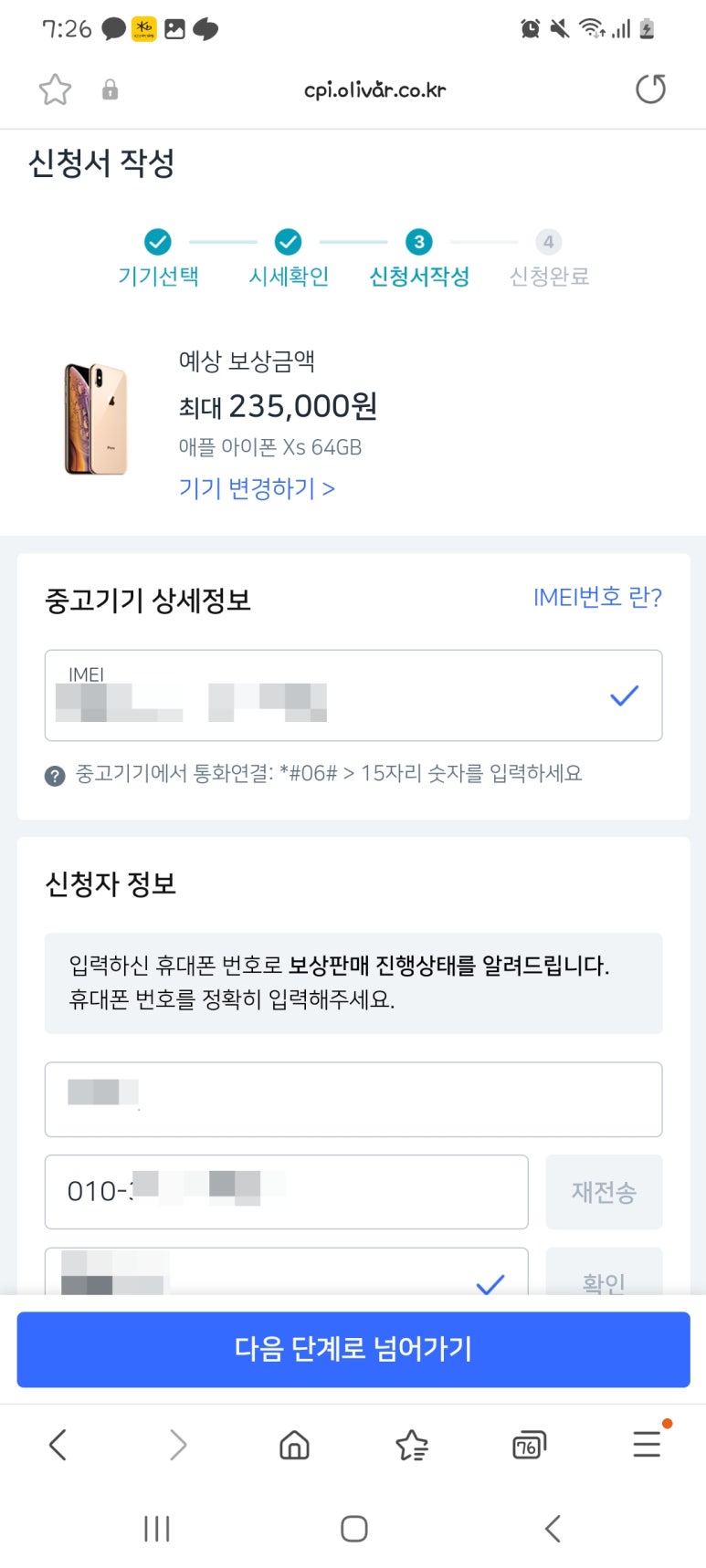Image resolution: width=706 pixels, height=1568 pixels.
Task: Edit the 010 phone number field
Action: pyautogui.click(x=286, y=1191)
